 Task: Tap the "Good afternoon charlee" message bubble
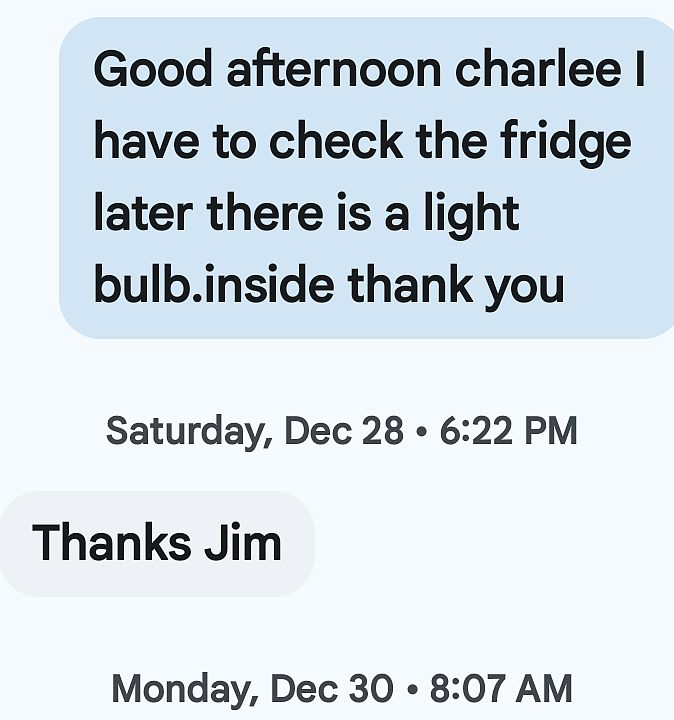[x=368, y=178]
